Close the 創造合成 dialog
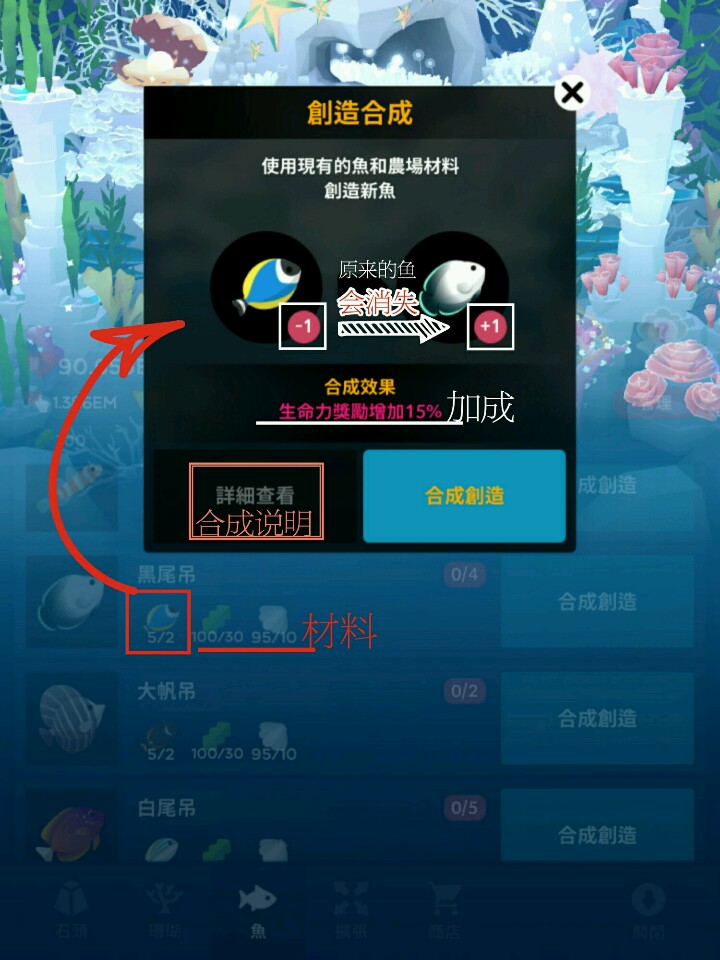The height and width of the screenshot is (960, 720). point(571,94)
